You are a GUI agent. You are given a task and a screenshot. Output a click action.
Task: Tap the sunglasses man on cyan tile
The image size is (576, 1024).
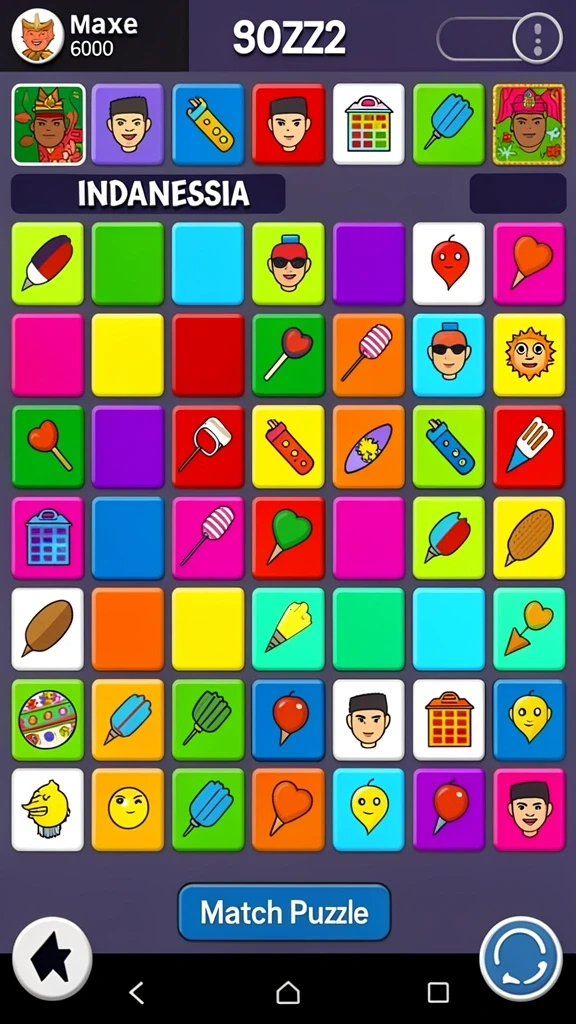pyautogui.click(x=449, y=355)
